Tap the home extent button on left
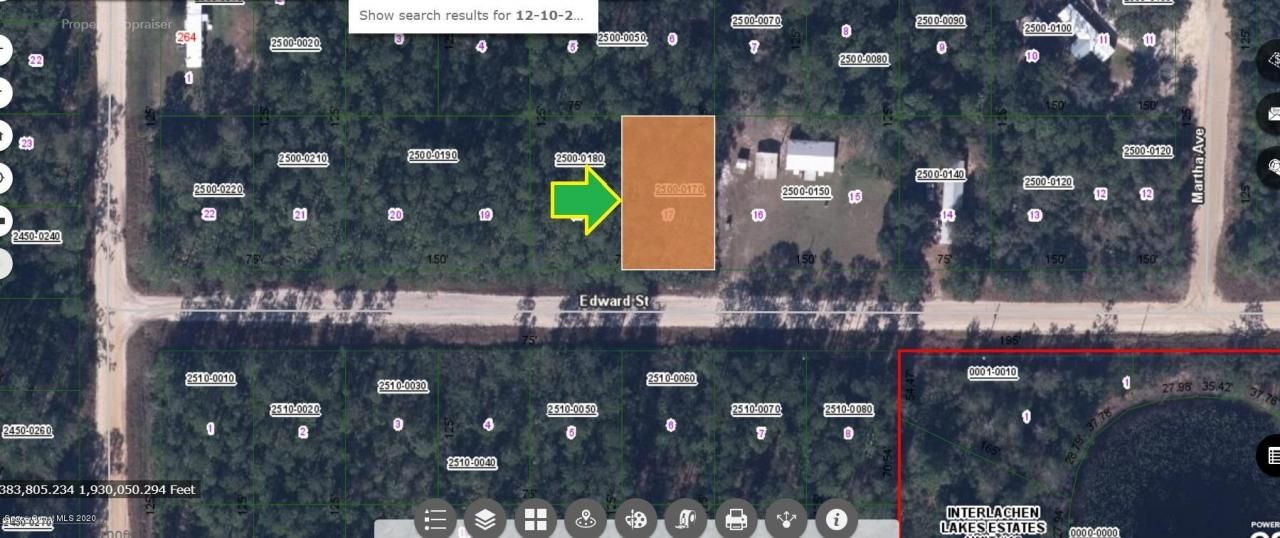The width and height of the screenshot is (1280, 538). (x=3, y=134)
